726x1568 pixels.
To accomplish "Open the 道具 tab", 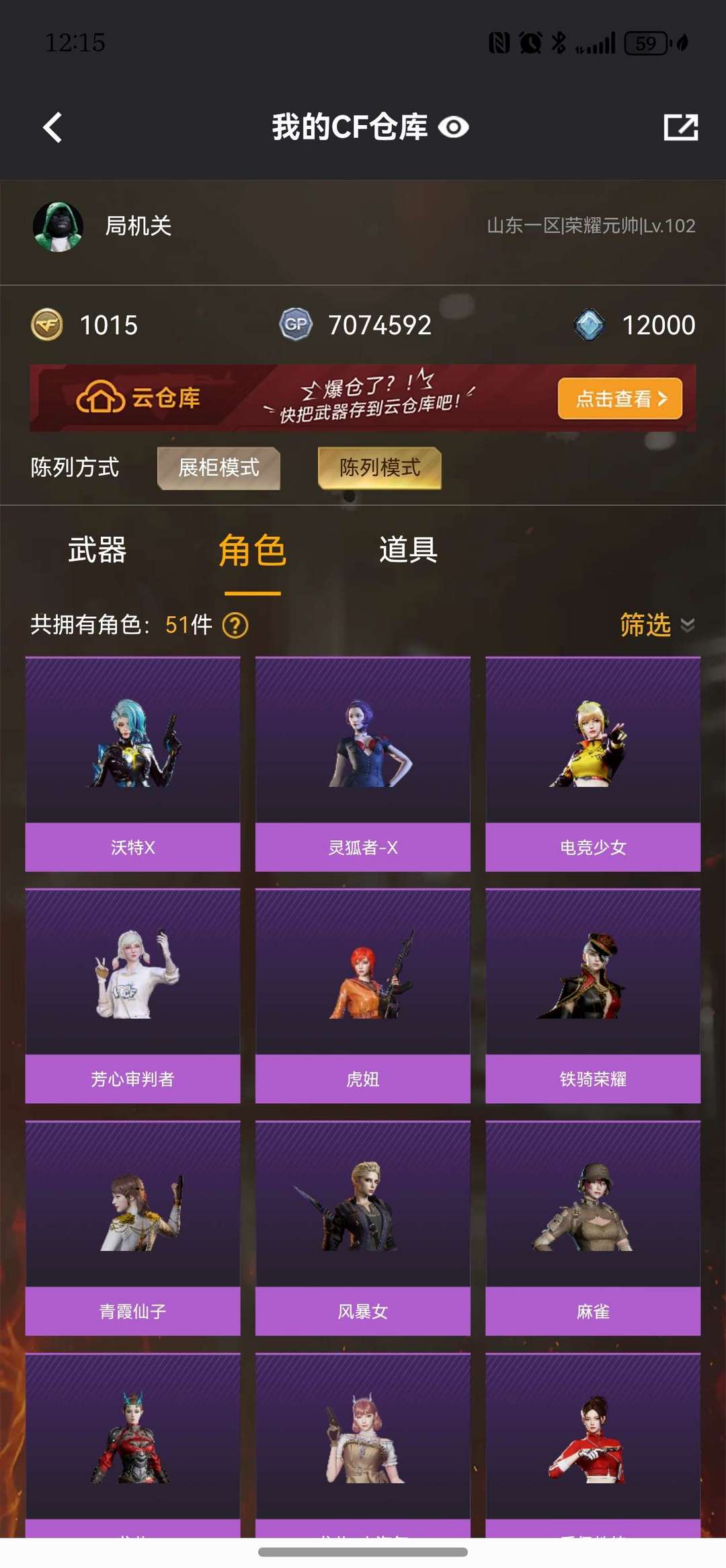I will click(407, 550).
